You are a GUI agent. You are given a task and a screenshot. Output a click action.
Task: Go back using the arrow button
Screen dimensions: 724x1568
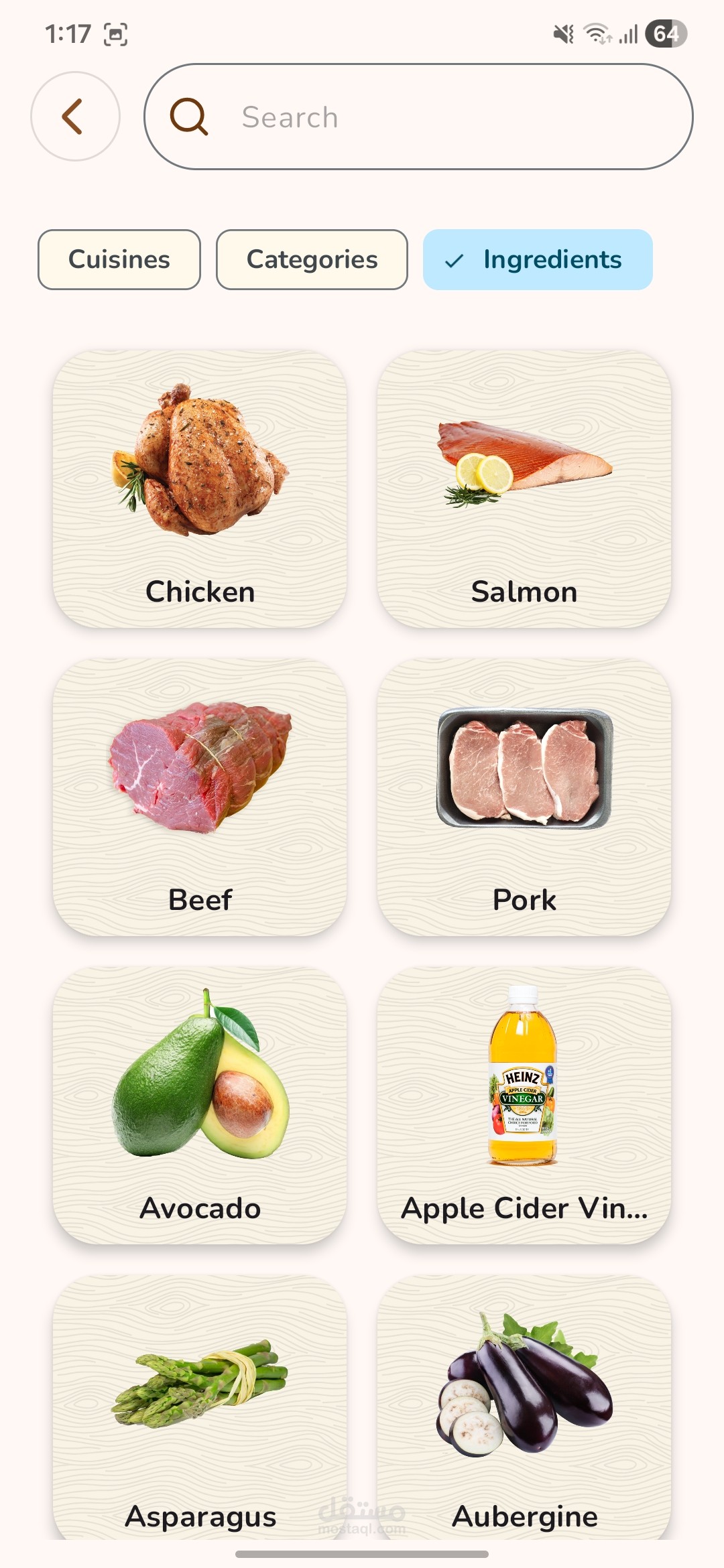[x=75, y=117]
